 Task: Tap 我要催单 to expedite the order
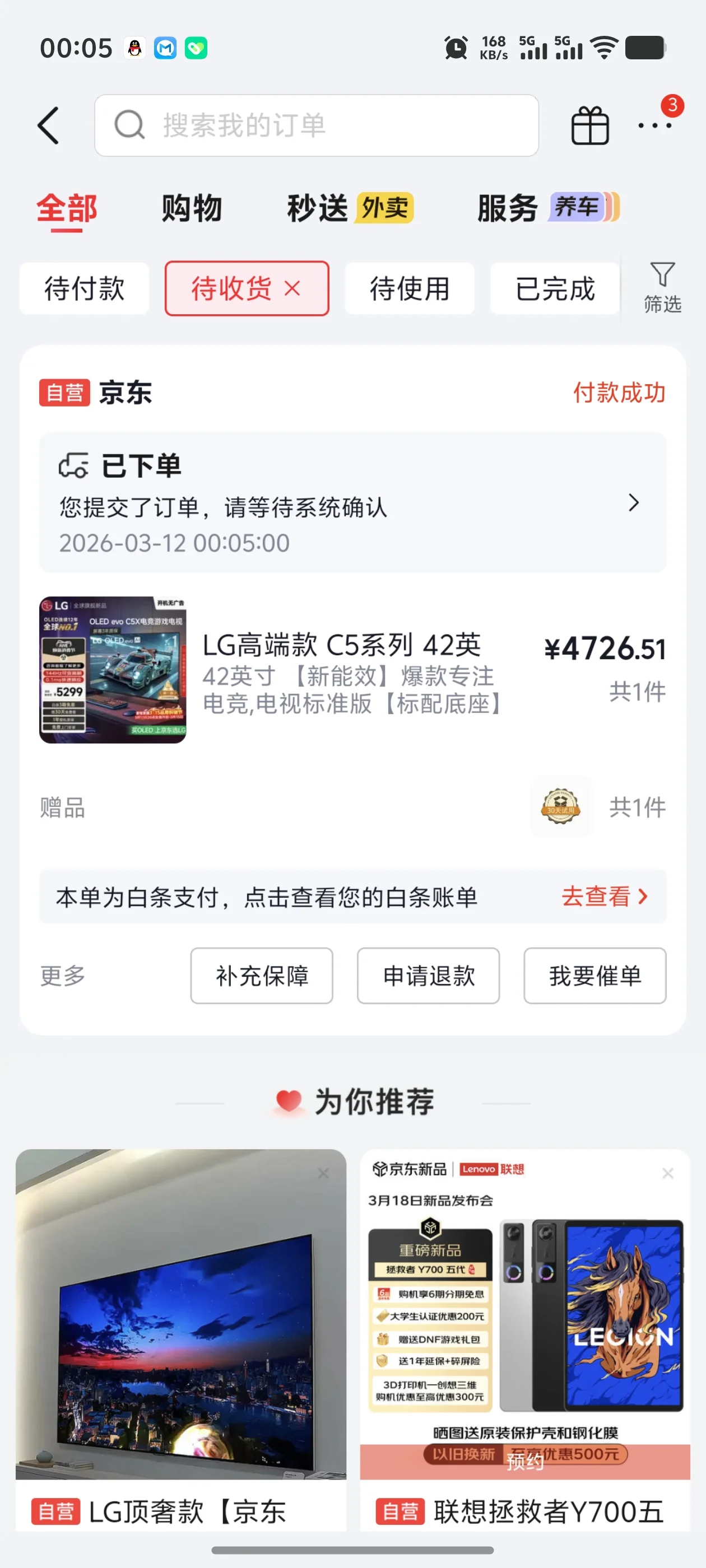tap(594, 975)
